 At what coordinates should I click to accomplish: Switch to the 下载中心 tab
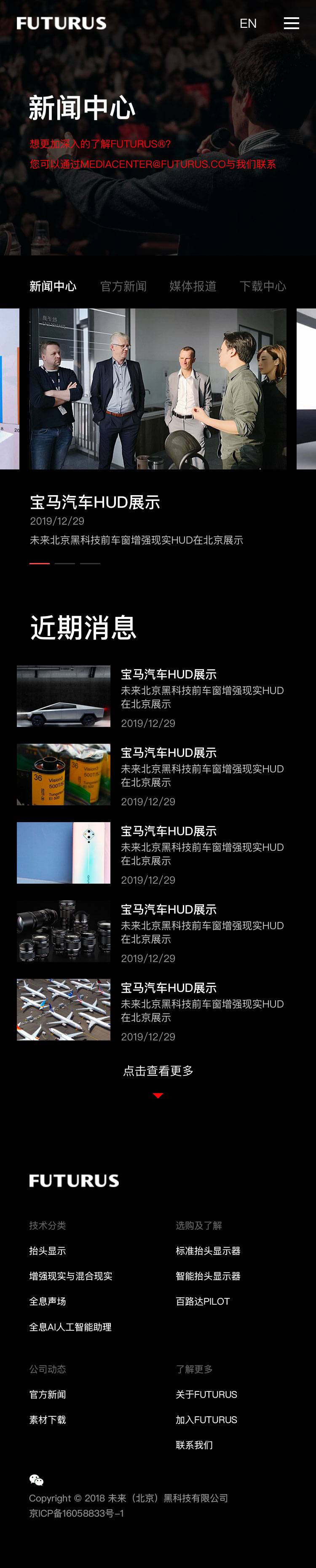coord(262,286)
